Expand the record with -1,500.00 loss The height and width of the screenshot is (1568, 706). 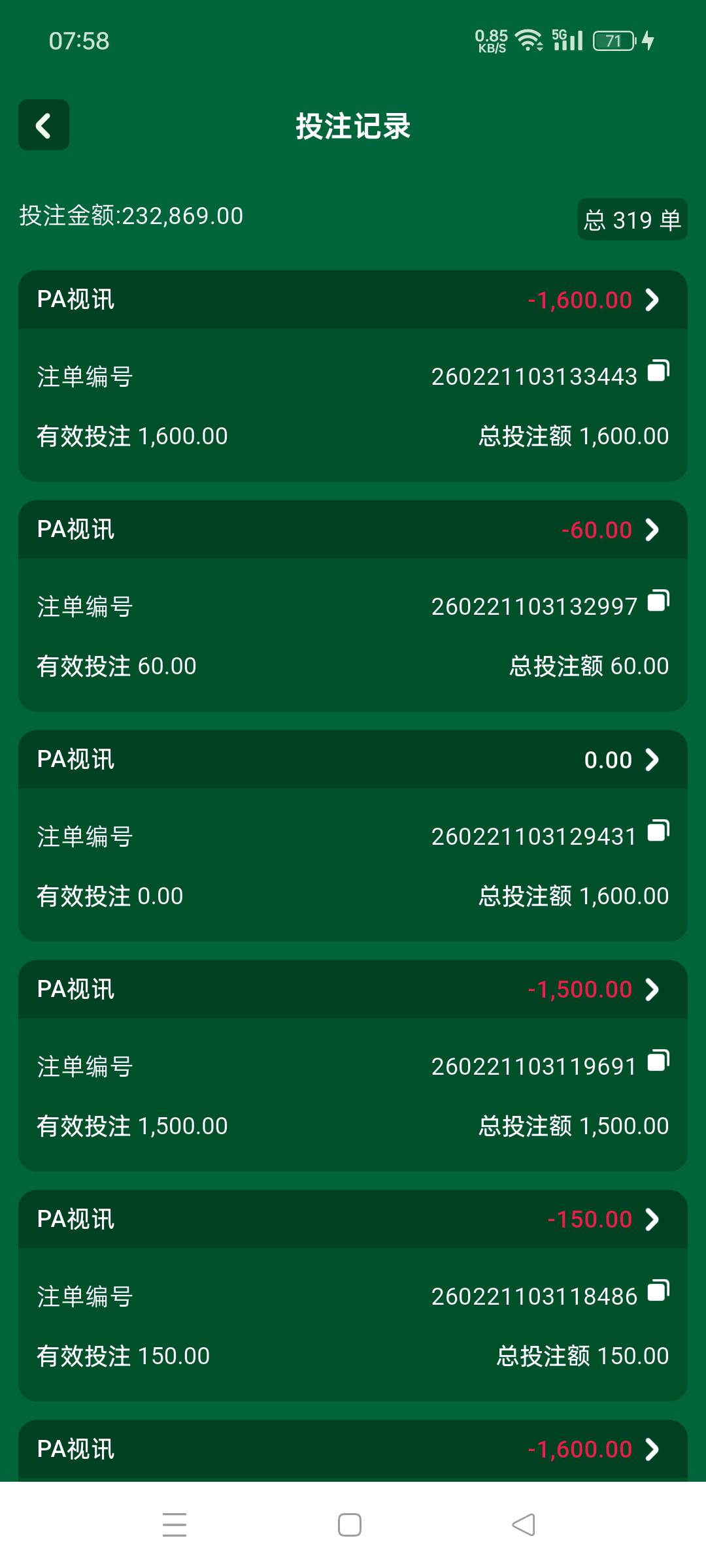(650, 989)
